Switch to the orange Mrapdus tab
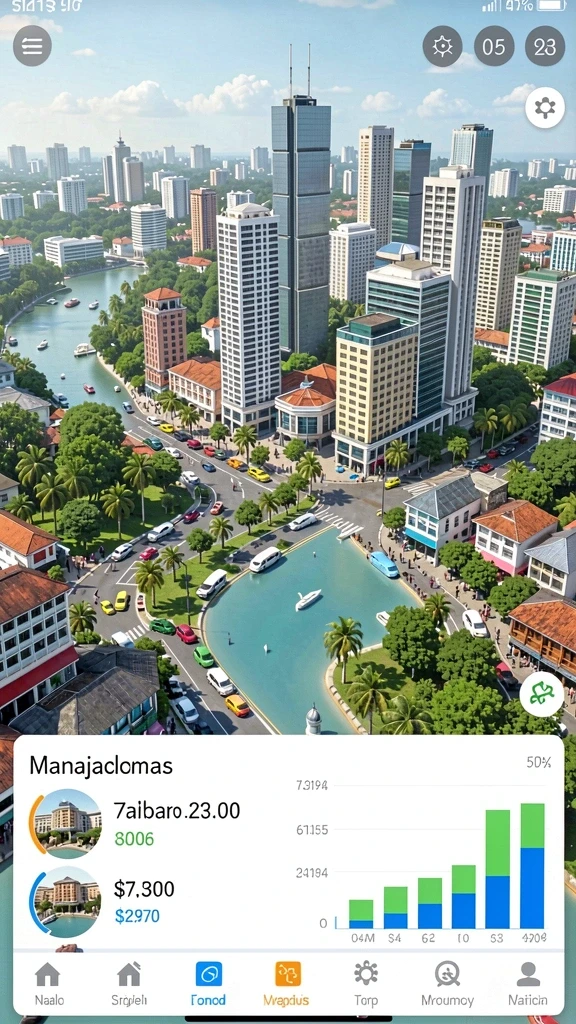 pos(287,984)
